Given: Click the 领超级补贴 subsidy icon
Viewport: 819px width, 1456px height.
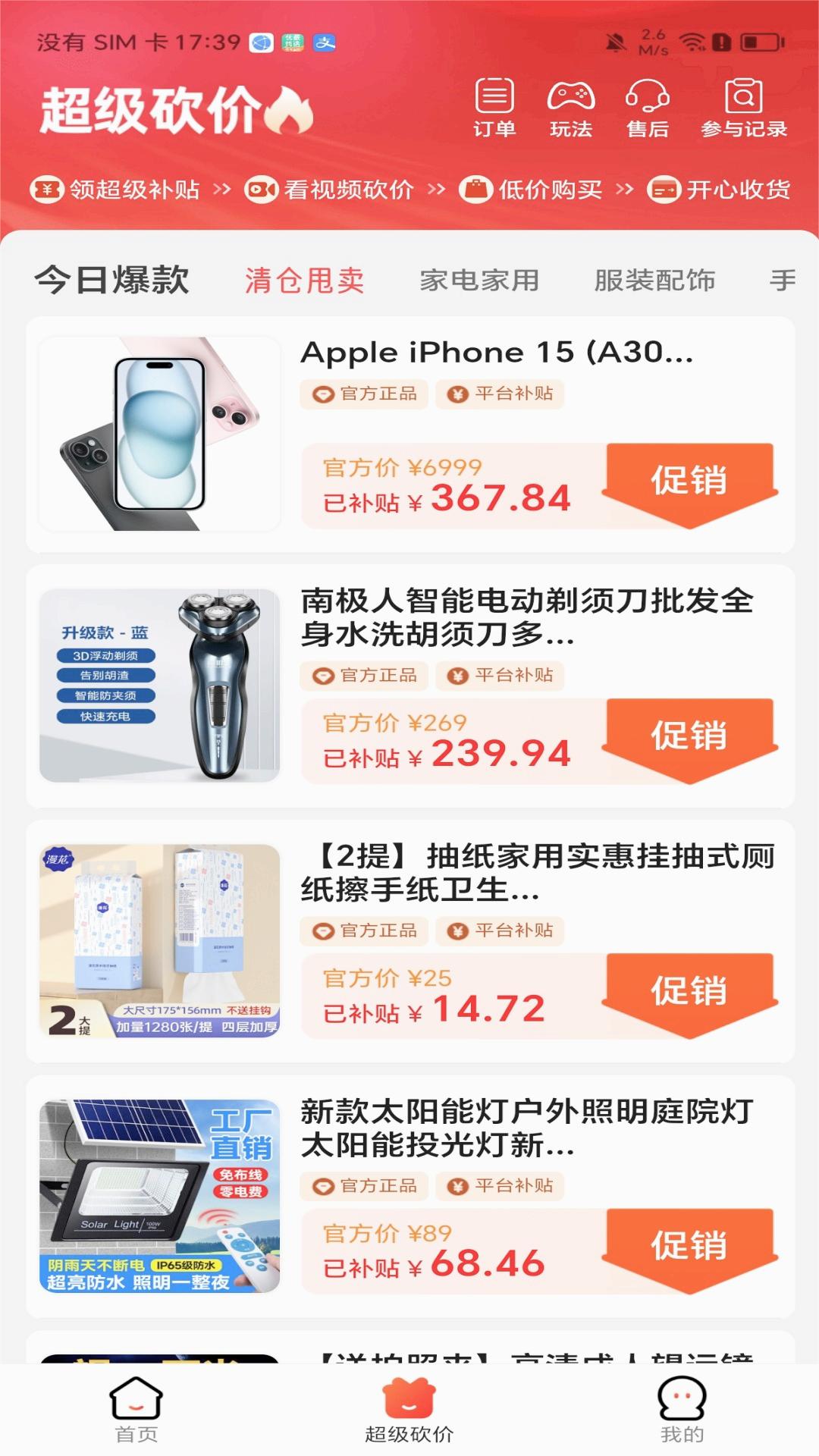Looking at the screenshot, I should pos(45,190).
